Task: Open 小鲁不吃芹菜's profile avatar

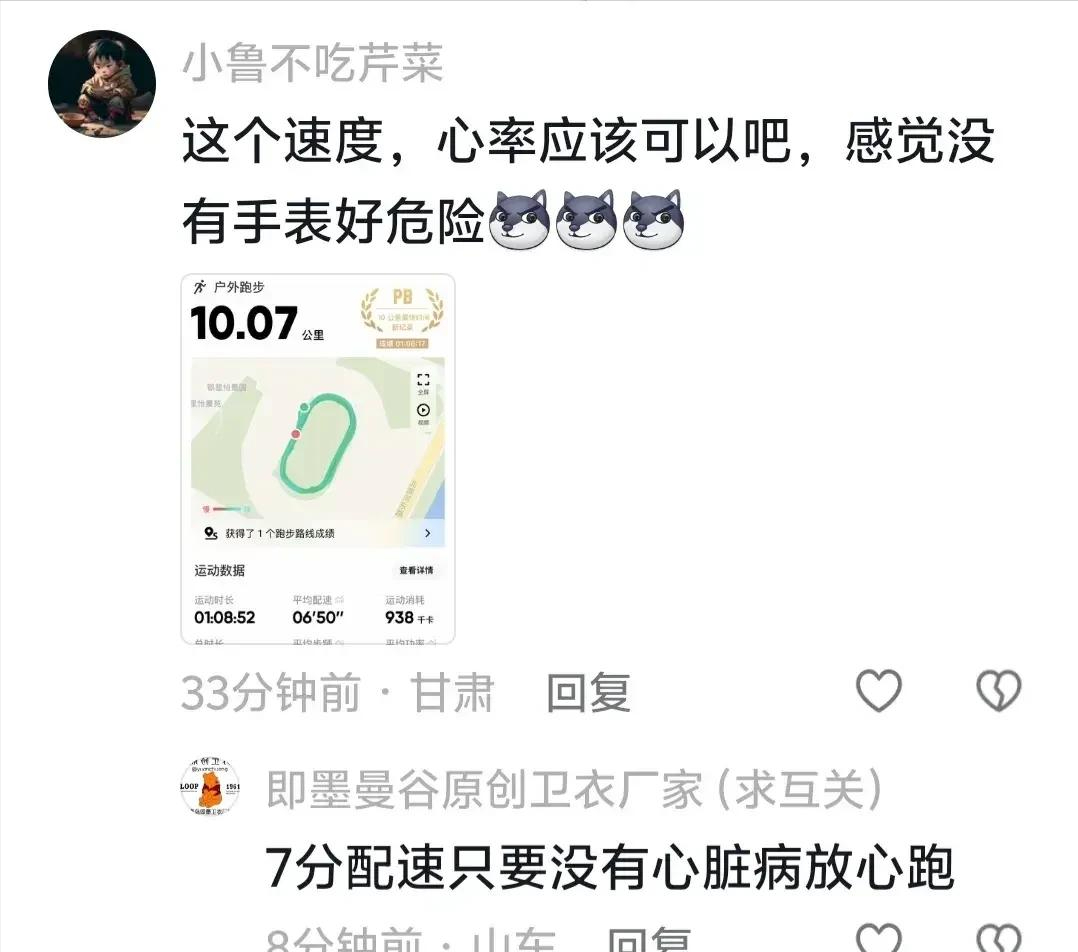Action: click(x=102, y=83)
